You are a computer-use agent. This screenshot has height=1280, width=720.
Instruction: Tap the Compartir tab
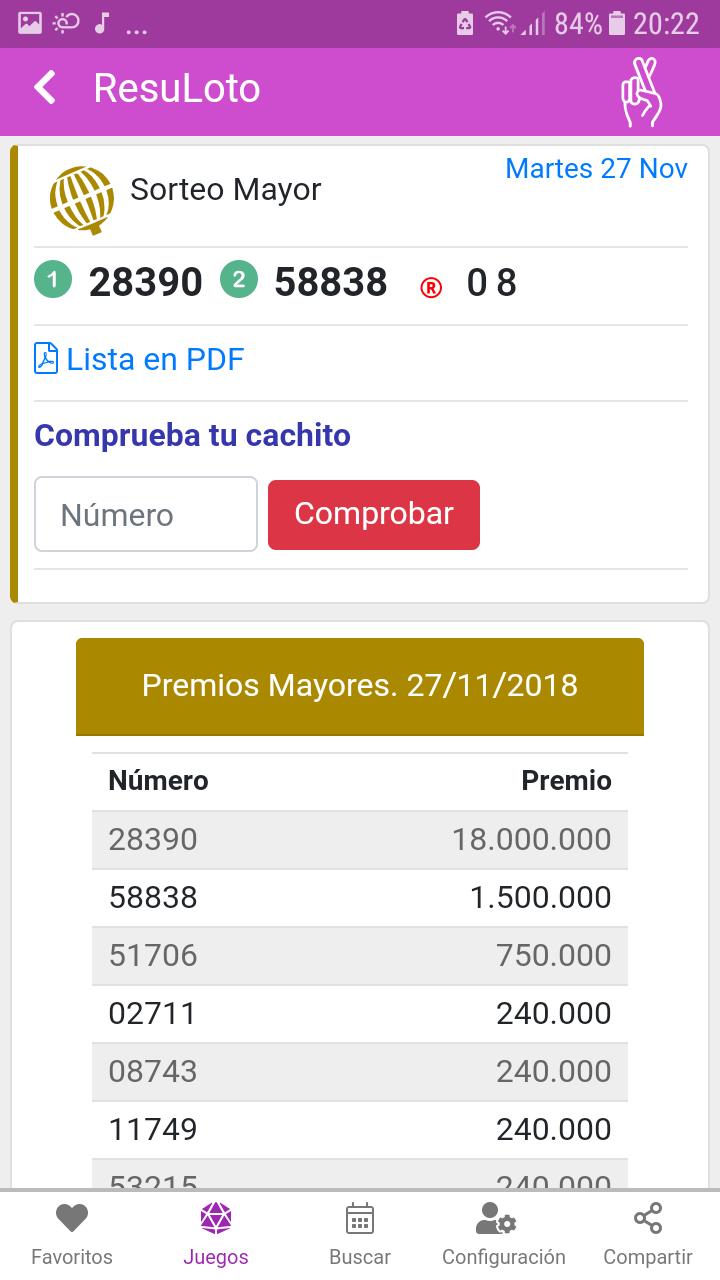tap(648, 1236)
